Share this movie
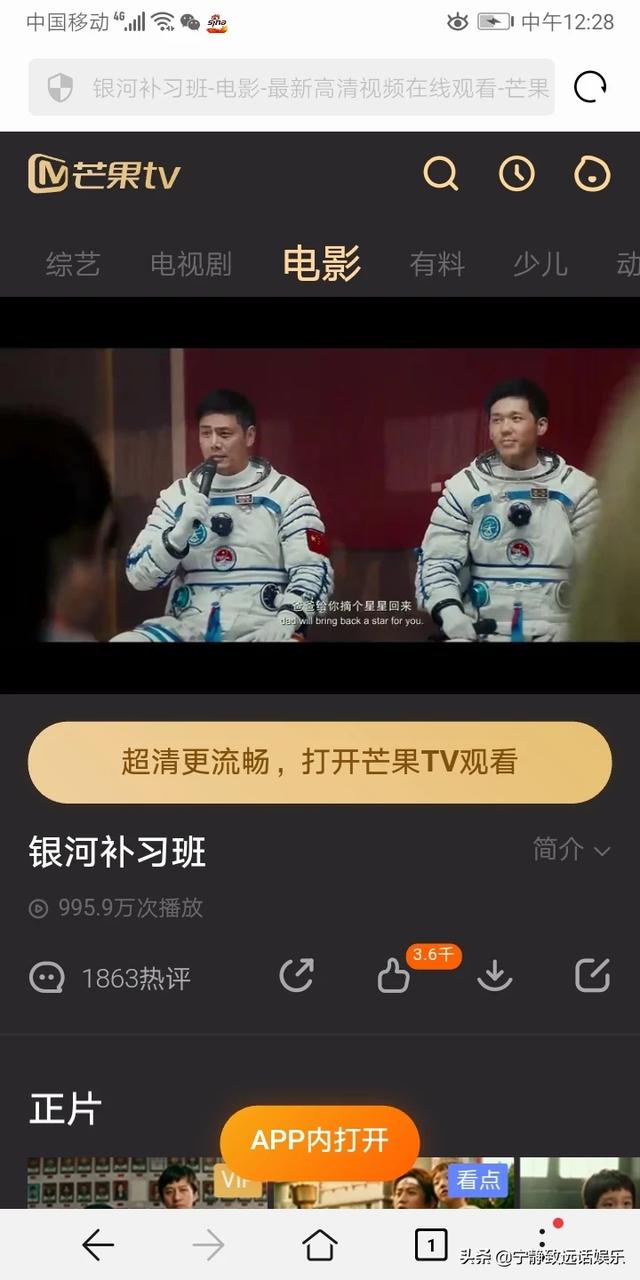640x1280 pixels. pyautogui.click(x=296, y=975)
